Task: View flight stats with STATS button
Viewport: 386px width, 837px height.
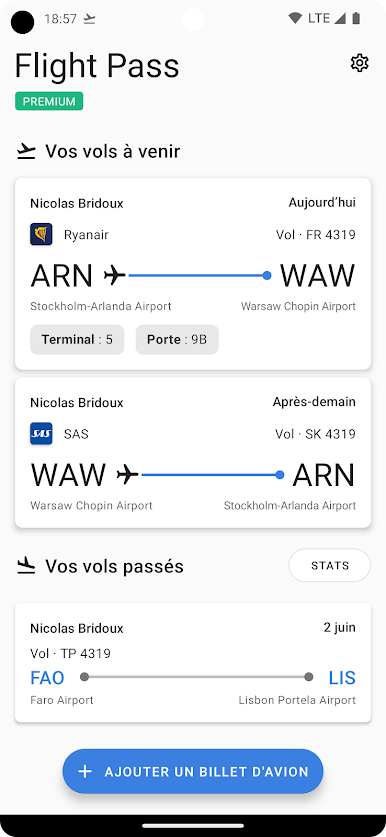Action: [x=329, y=565]
